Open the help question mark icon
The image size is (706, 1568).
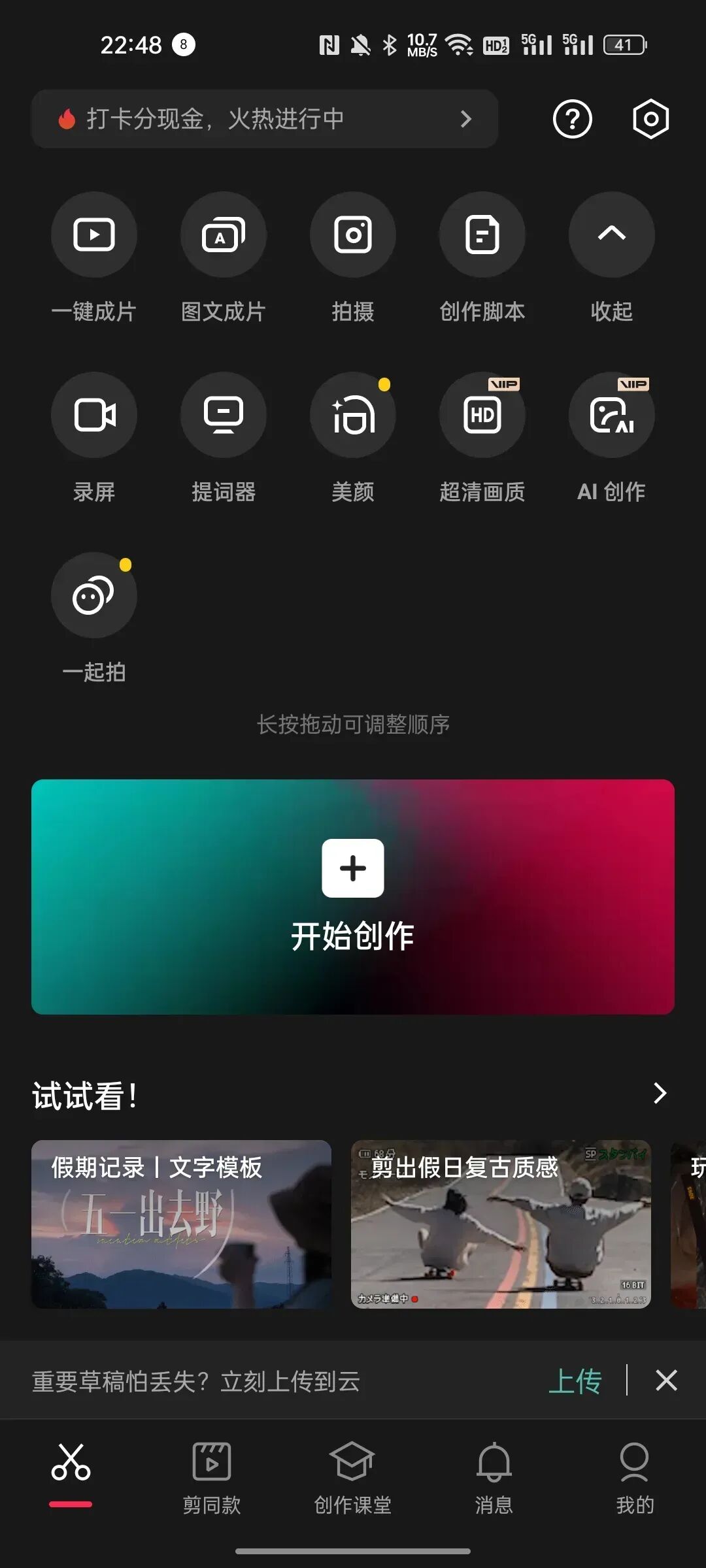coord(572,119)
